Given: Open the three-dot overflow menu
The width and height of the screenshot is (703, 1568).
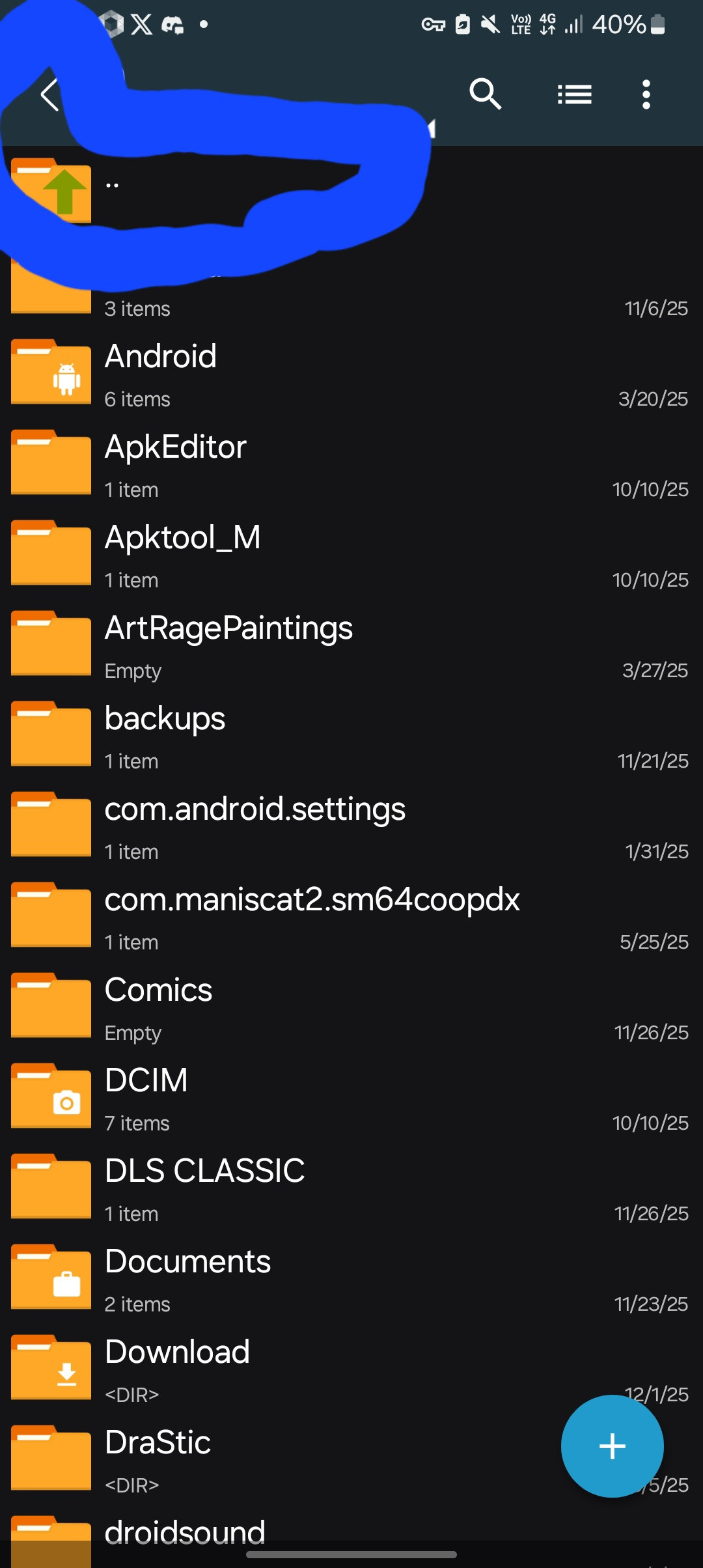Looking at the screenshot, I should pos(646,94).
